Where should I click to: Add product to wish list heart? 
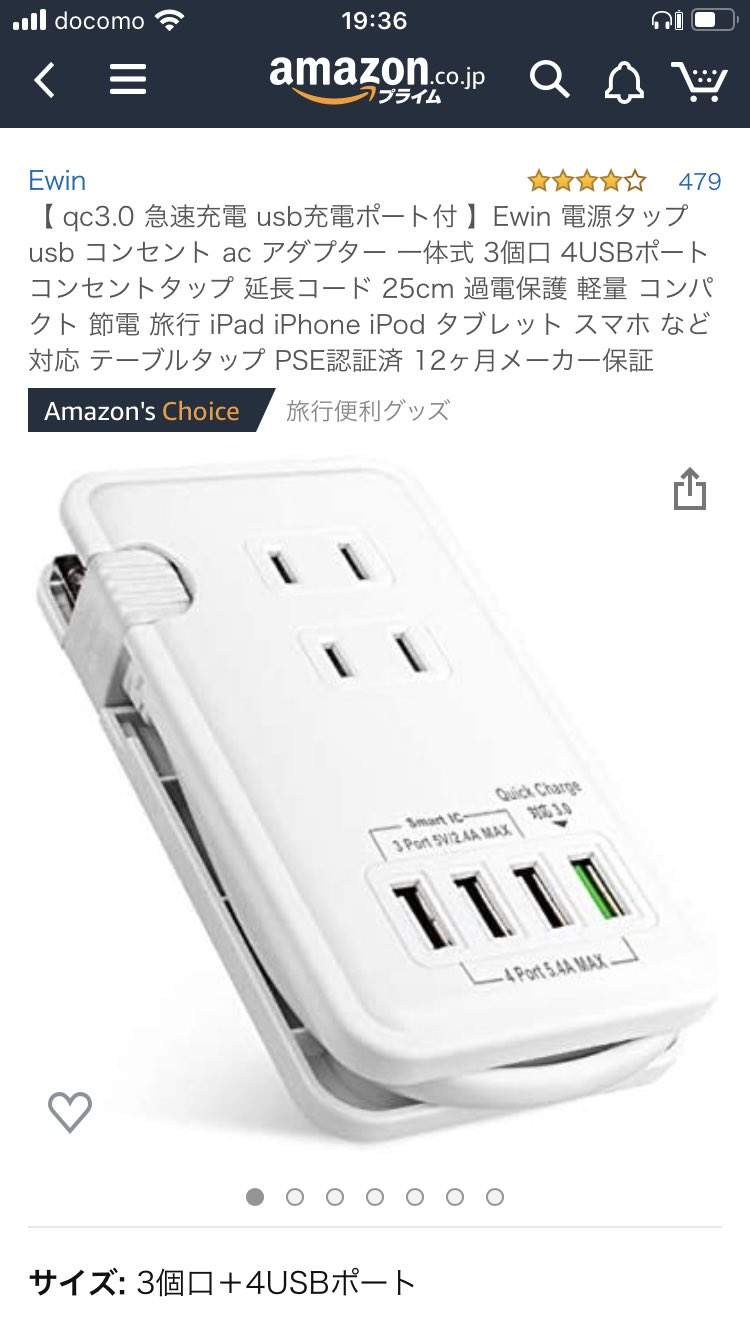point(70,1111)
